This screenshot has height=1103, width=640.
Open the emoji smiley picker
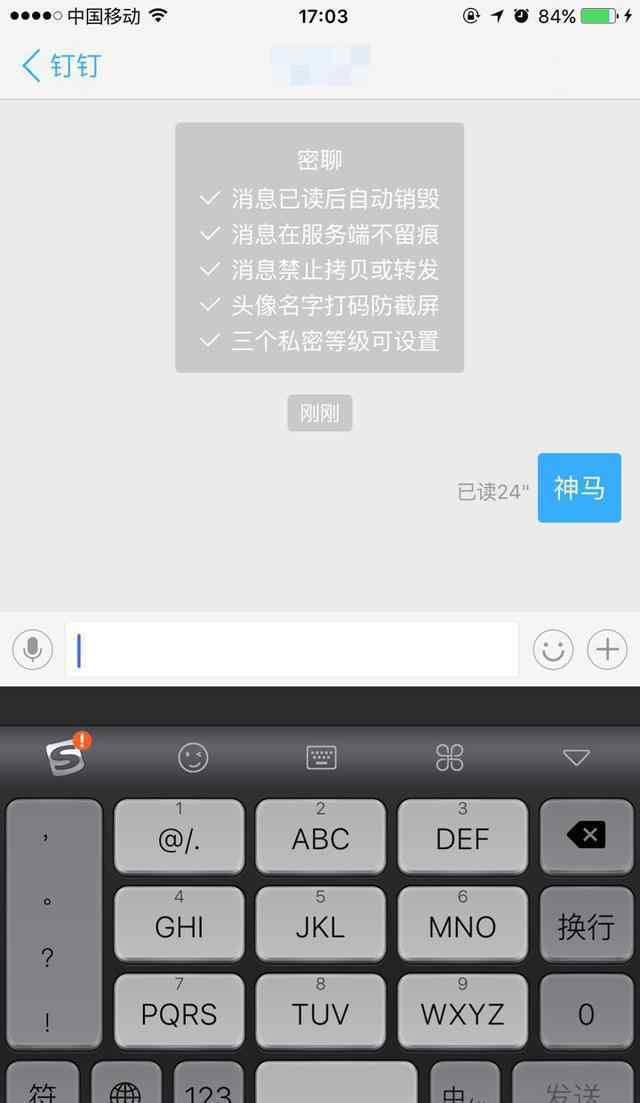coord(553,649)
